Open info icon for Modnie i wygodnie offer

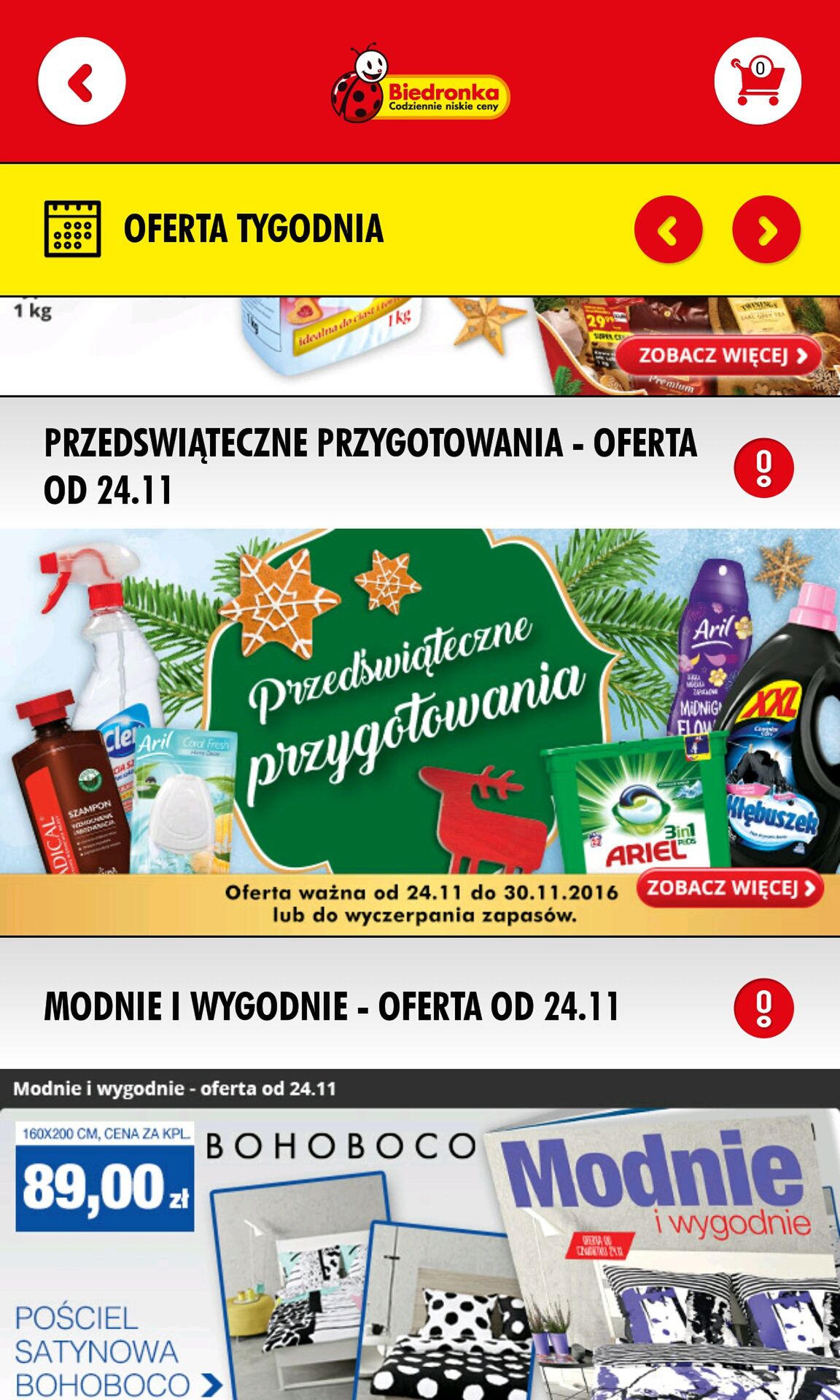tap(763, 1008)
